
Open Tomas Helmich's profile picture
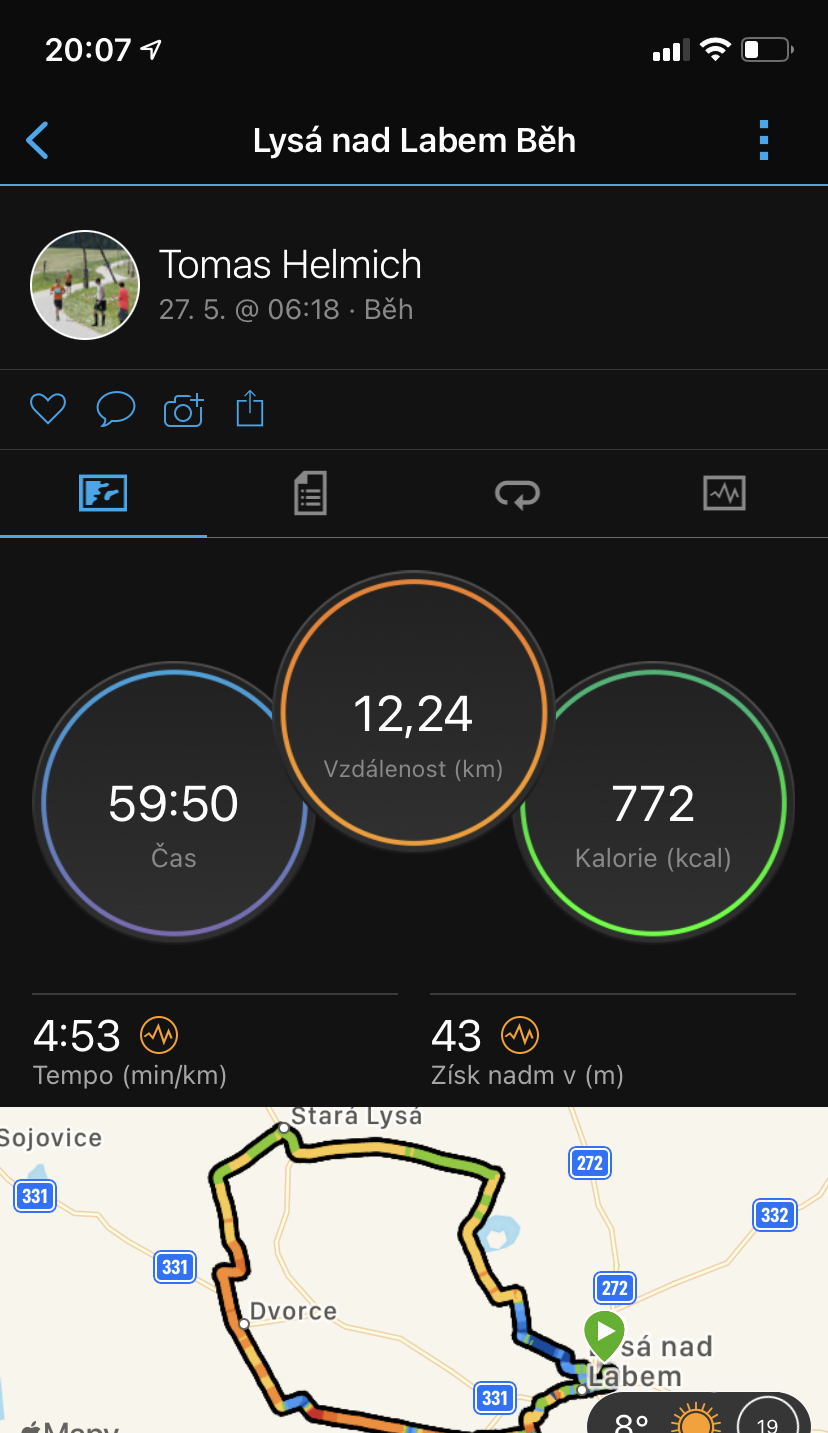(x=85, y=285)
